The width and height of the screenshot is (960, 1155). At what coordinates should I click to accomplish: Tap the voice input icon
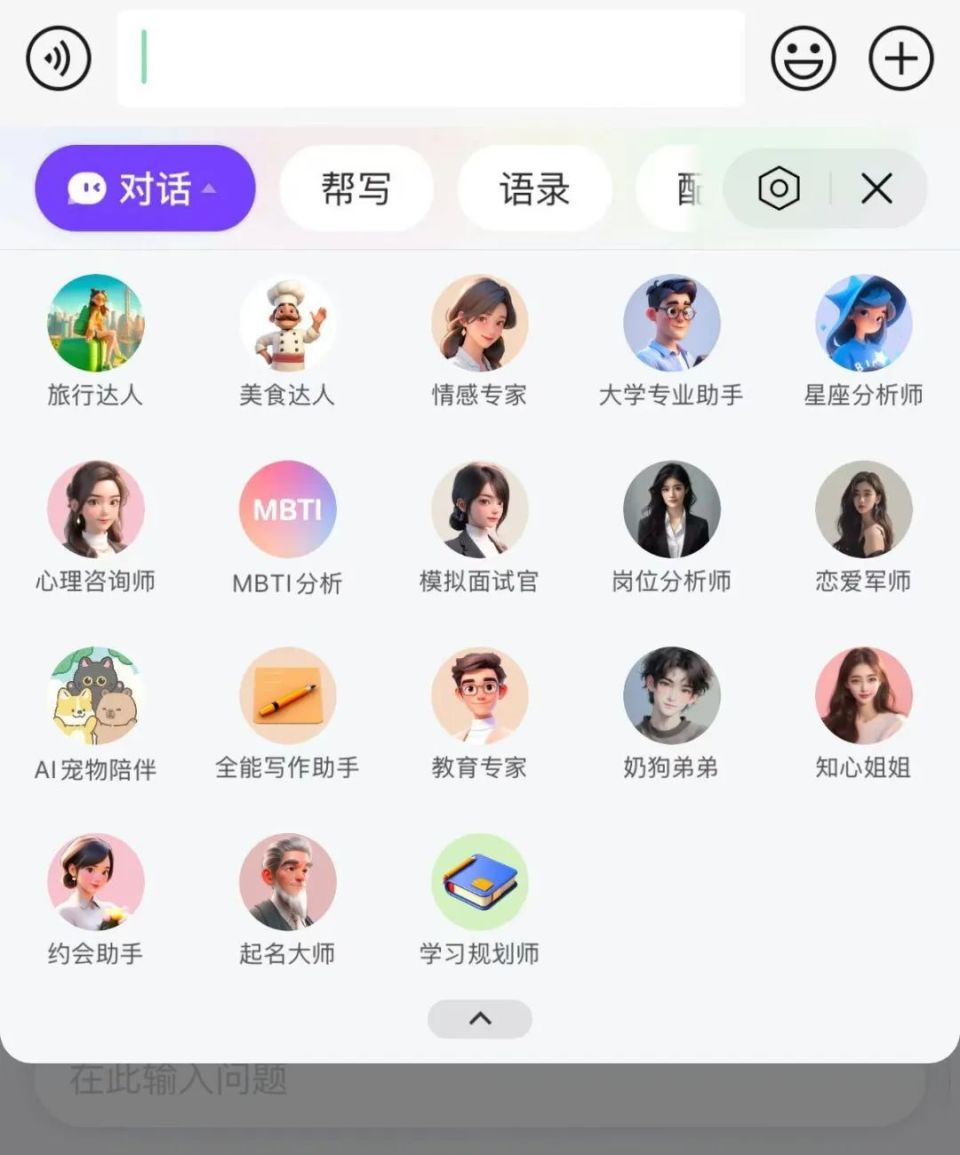pos(58,58)
